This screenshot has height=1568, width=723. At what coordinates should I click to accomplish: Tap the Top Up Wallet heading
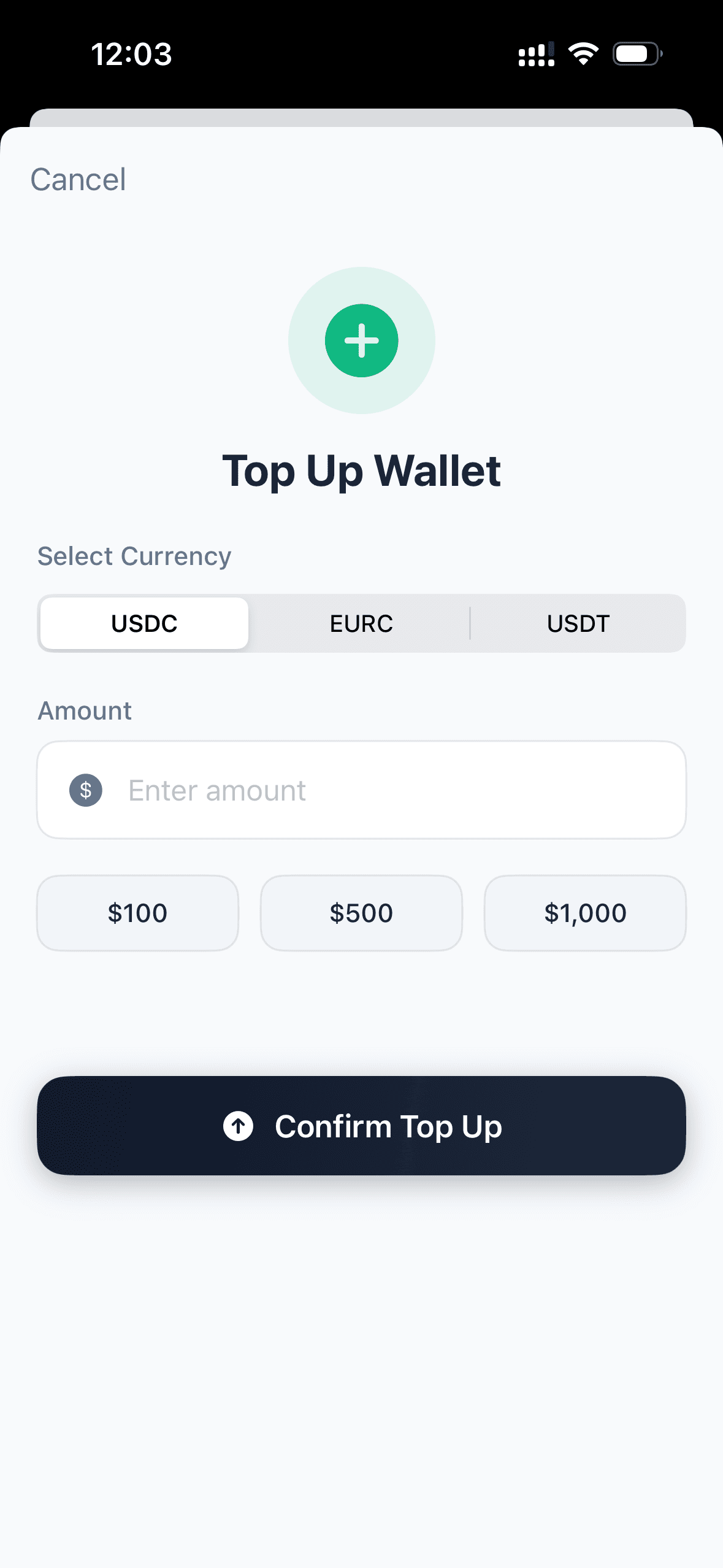point(361,471)
